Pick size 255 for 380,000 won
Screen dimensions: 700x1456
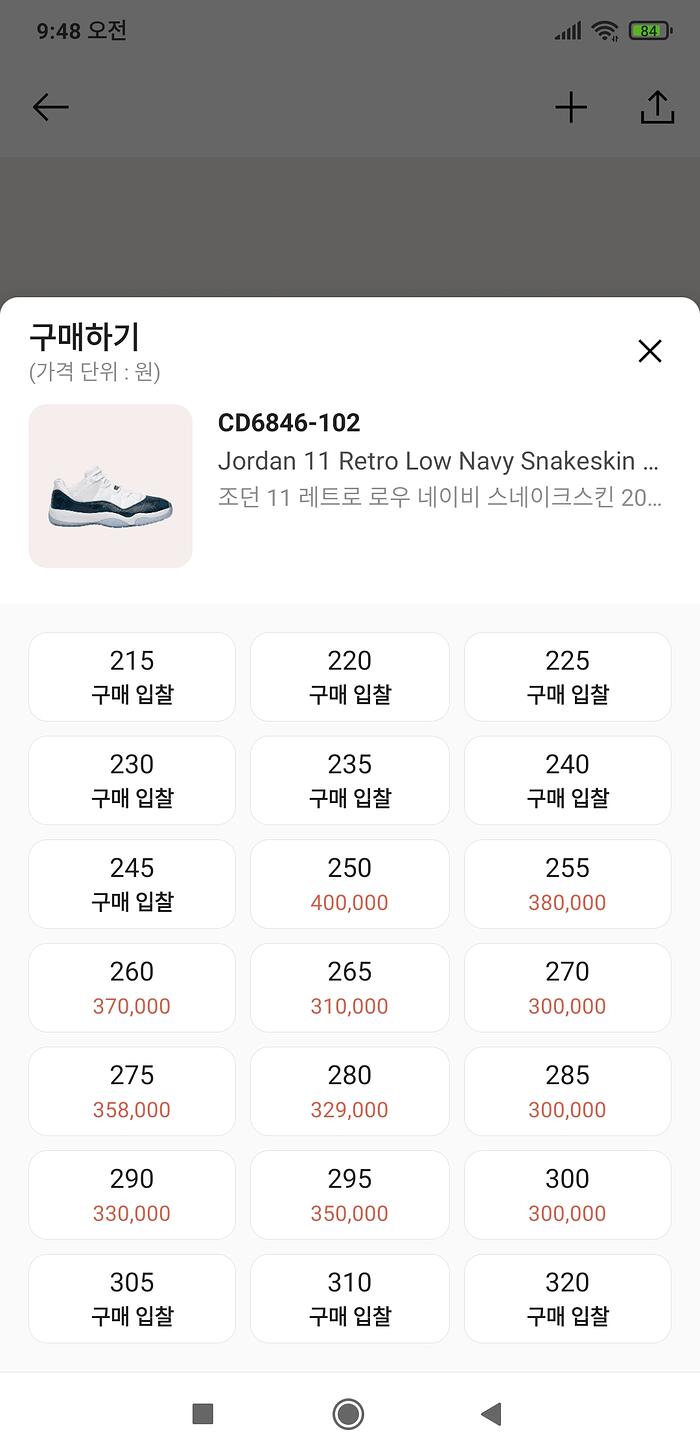[567, 884]
